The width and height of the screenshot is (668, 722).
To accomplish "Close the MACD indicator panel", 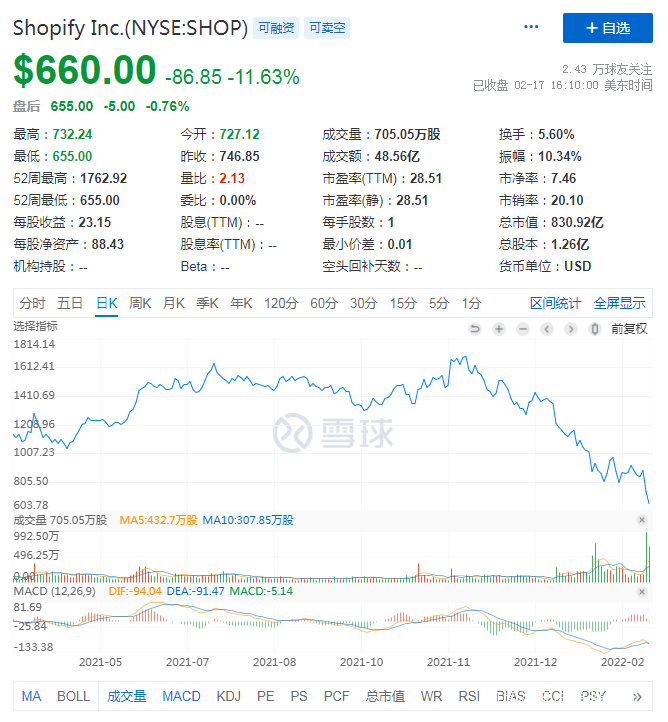I will [x=642, y=592].
